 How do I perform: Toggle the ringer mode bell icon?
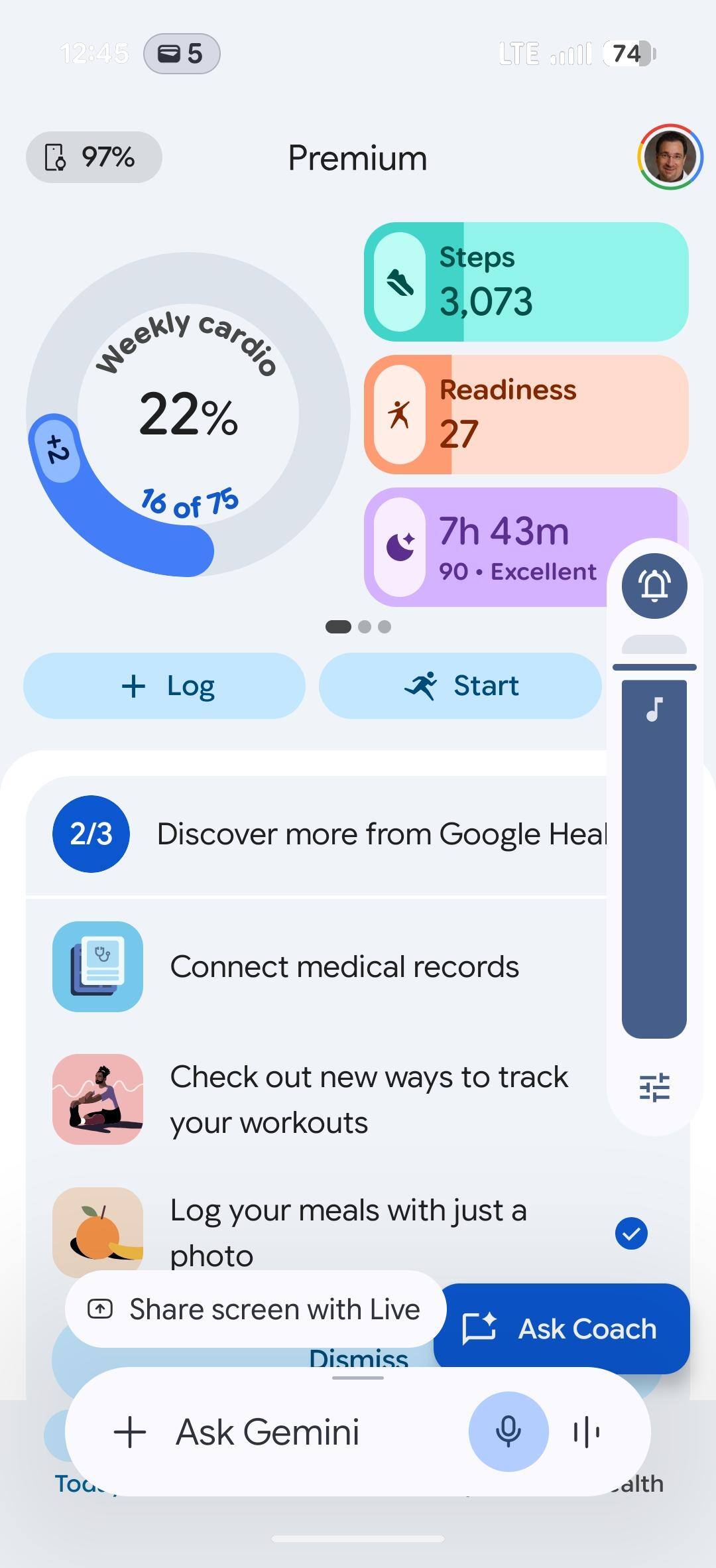(x=654, y=586)
